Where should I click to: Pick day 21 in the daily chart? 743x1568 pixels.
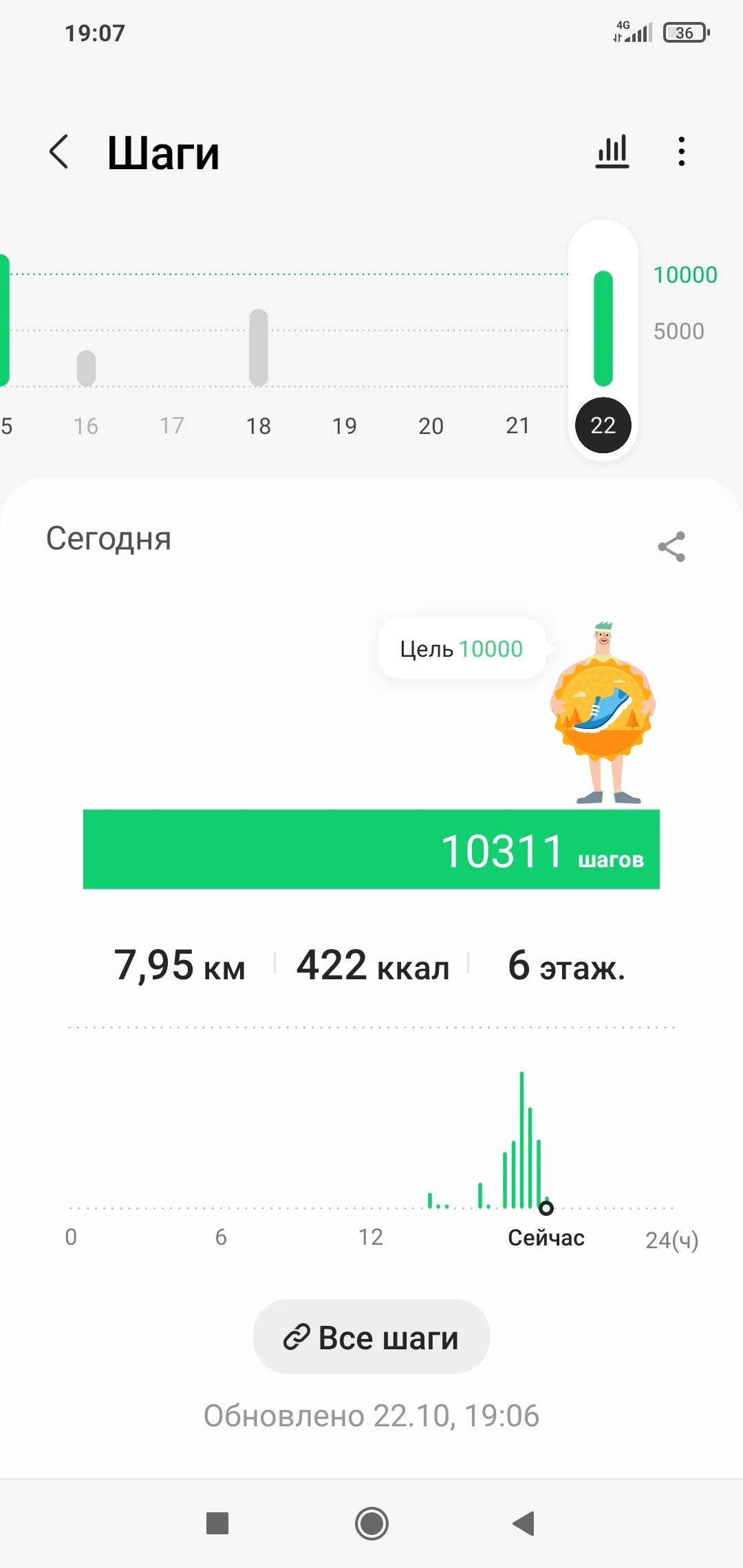[x=517, y=425]
